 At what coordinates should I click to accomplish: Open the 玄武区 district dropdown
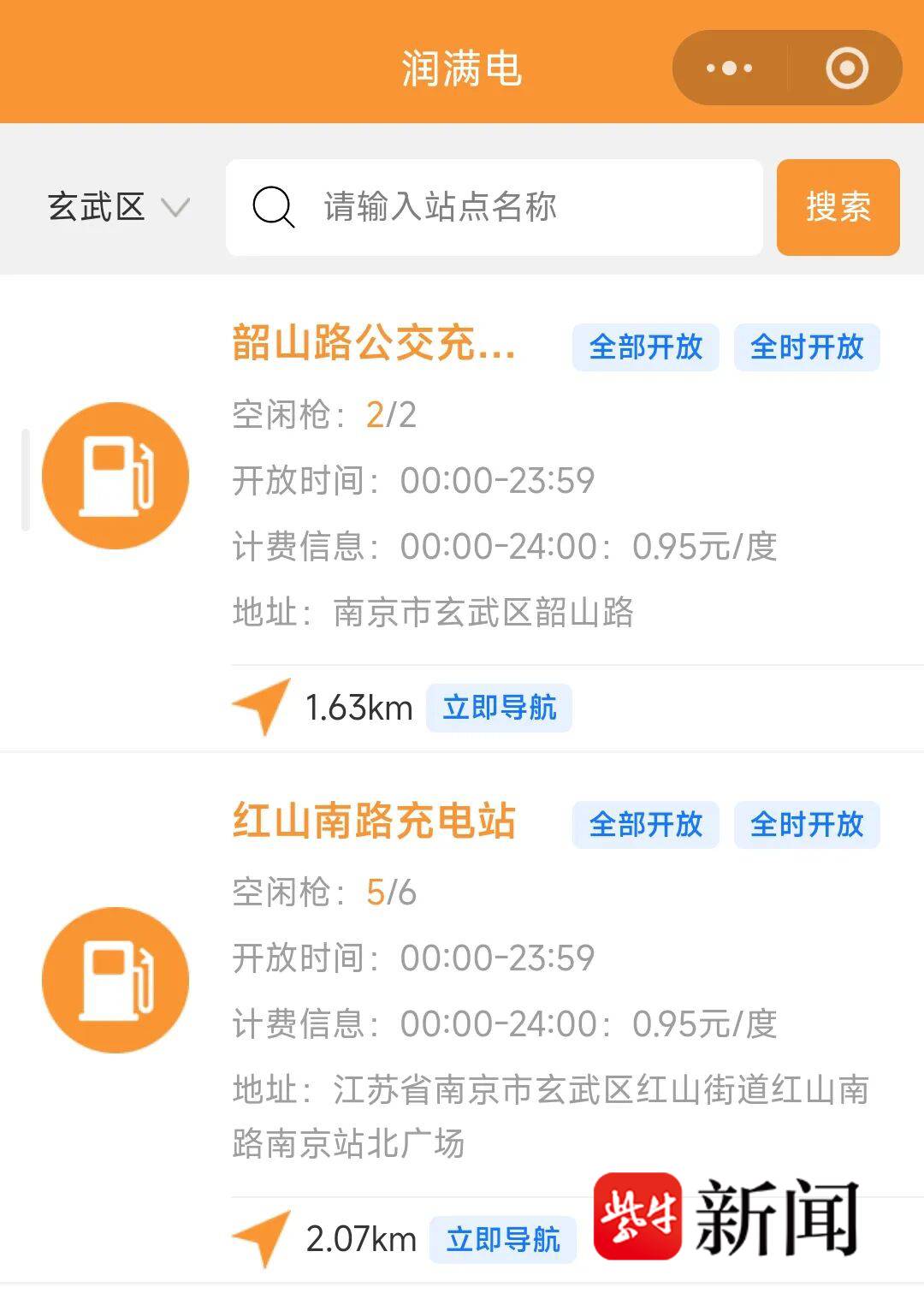pyautogui.click(x=117, y=207)
